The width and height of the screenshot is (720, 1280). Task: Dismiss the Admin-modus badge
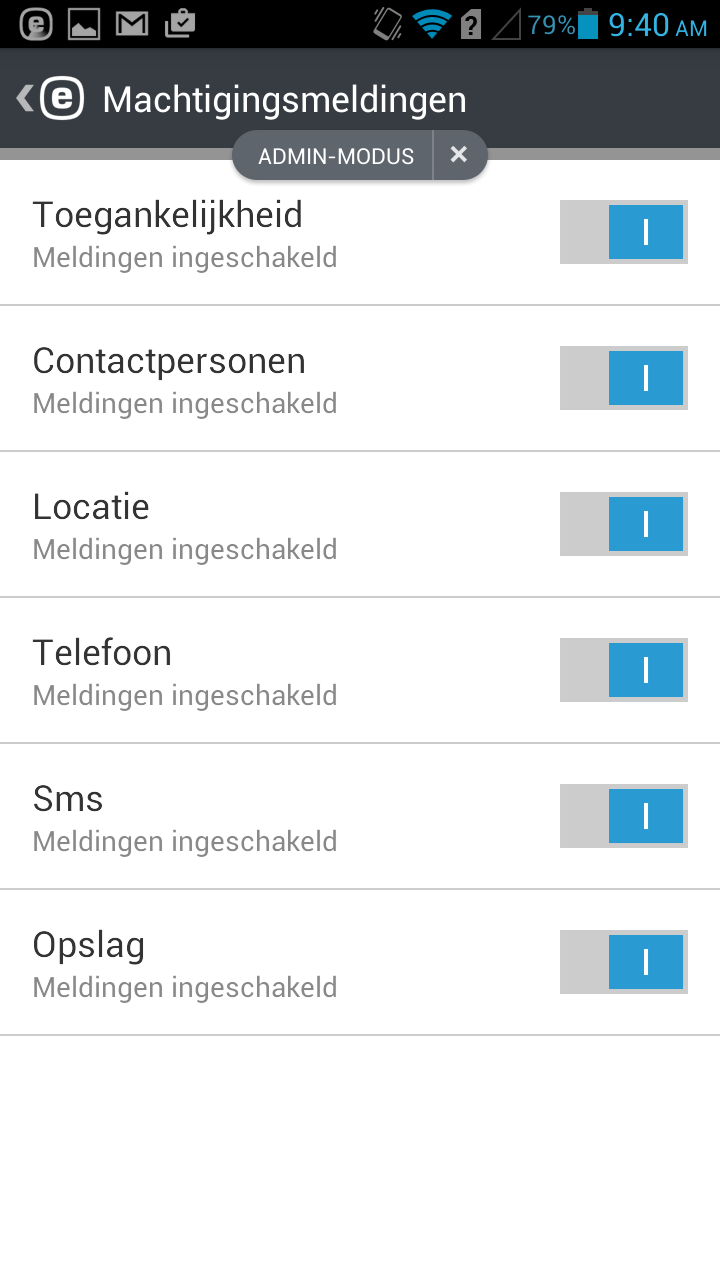tap(459, 155)
